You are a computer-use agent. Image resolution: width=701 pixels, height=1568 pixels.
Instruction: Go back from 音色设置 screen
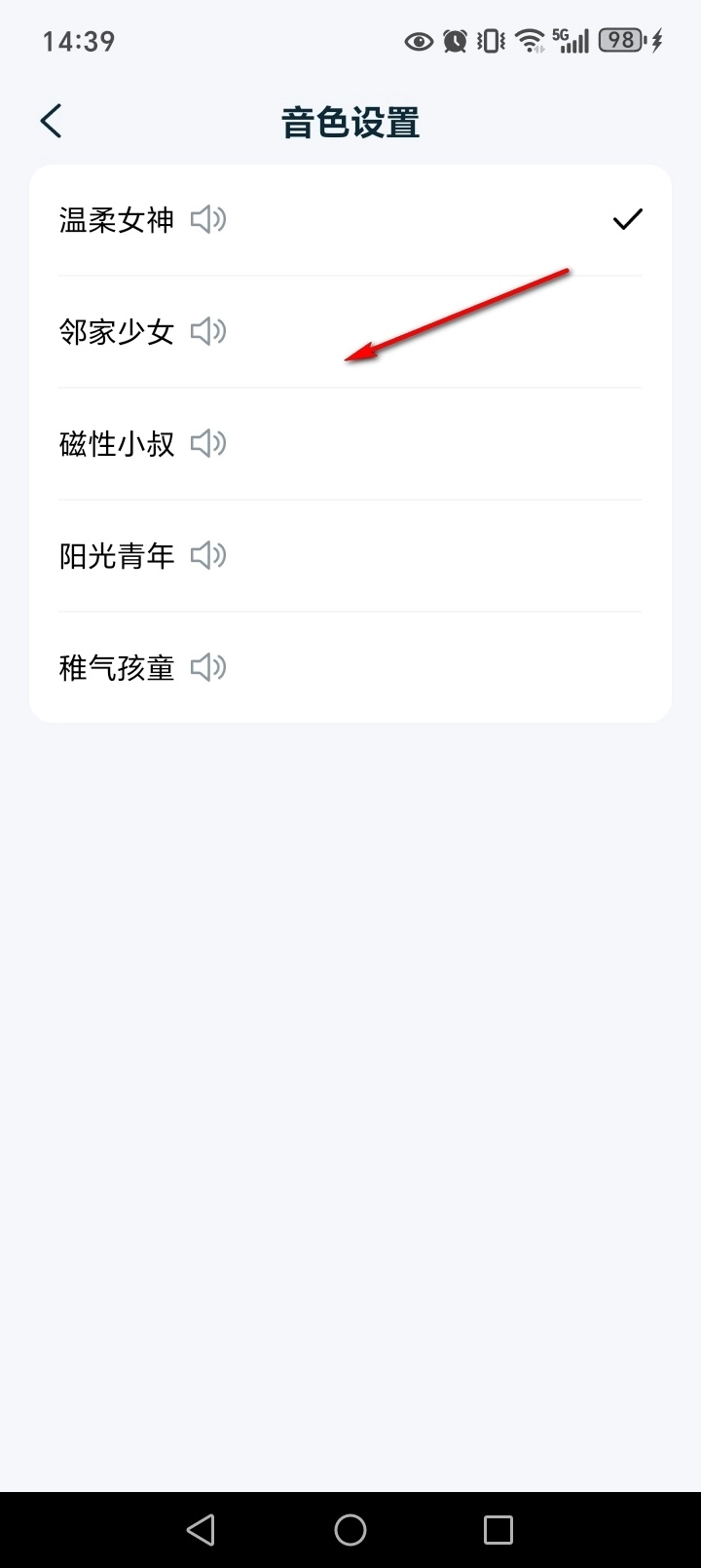(51, 122)
